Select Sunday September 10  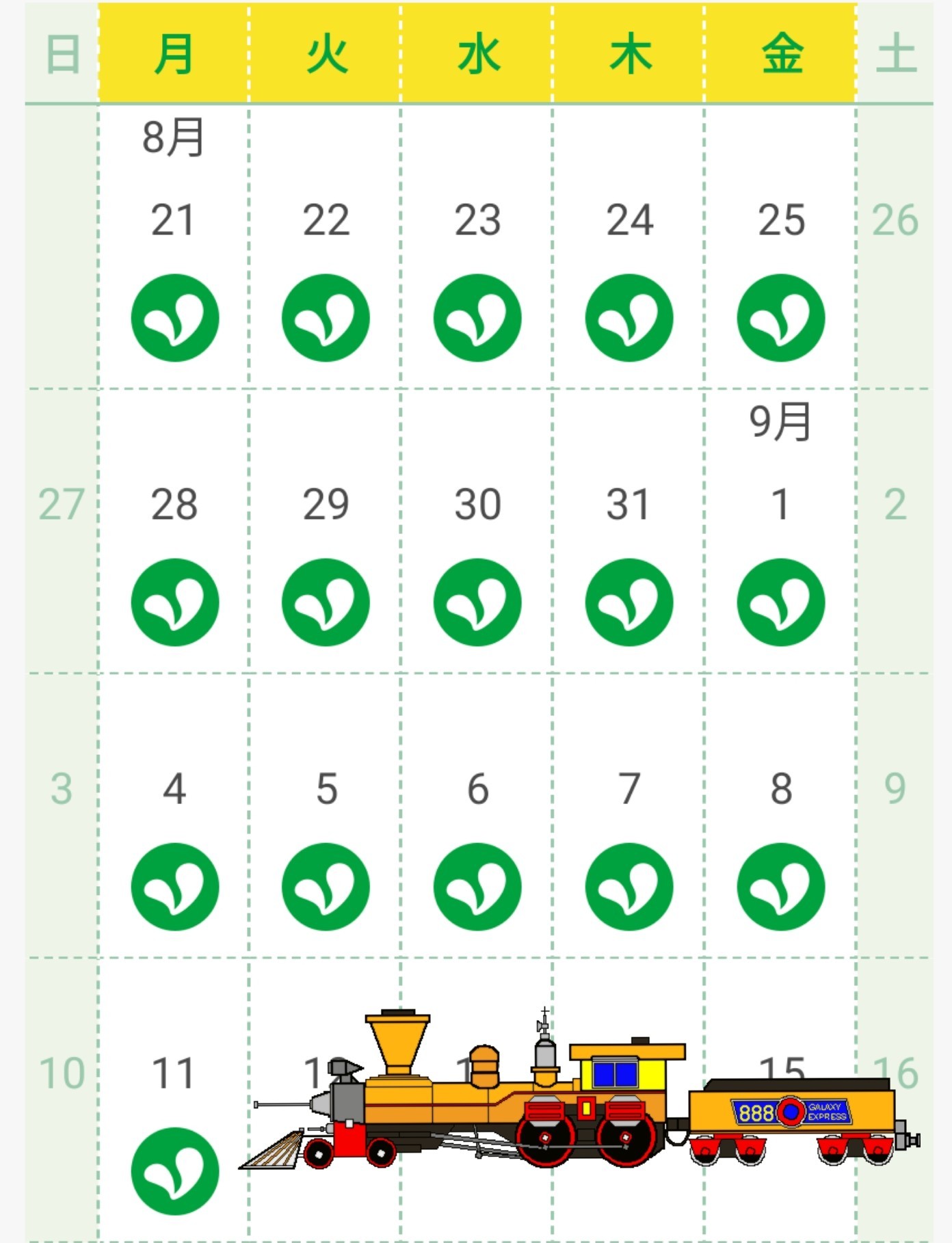pos(62,1100)
